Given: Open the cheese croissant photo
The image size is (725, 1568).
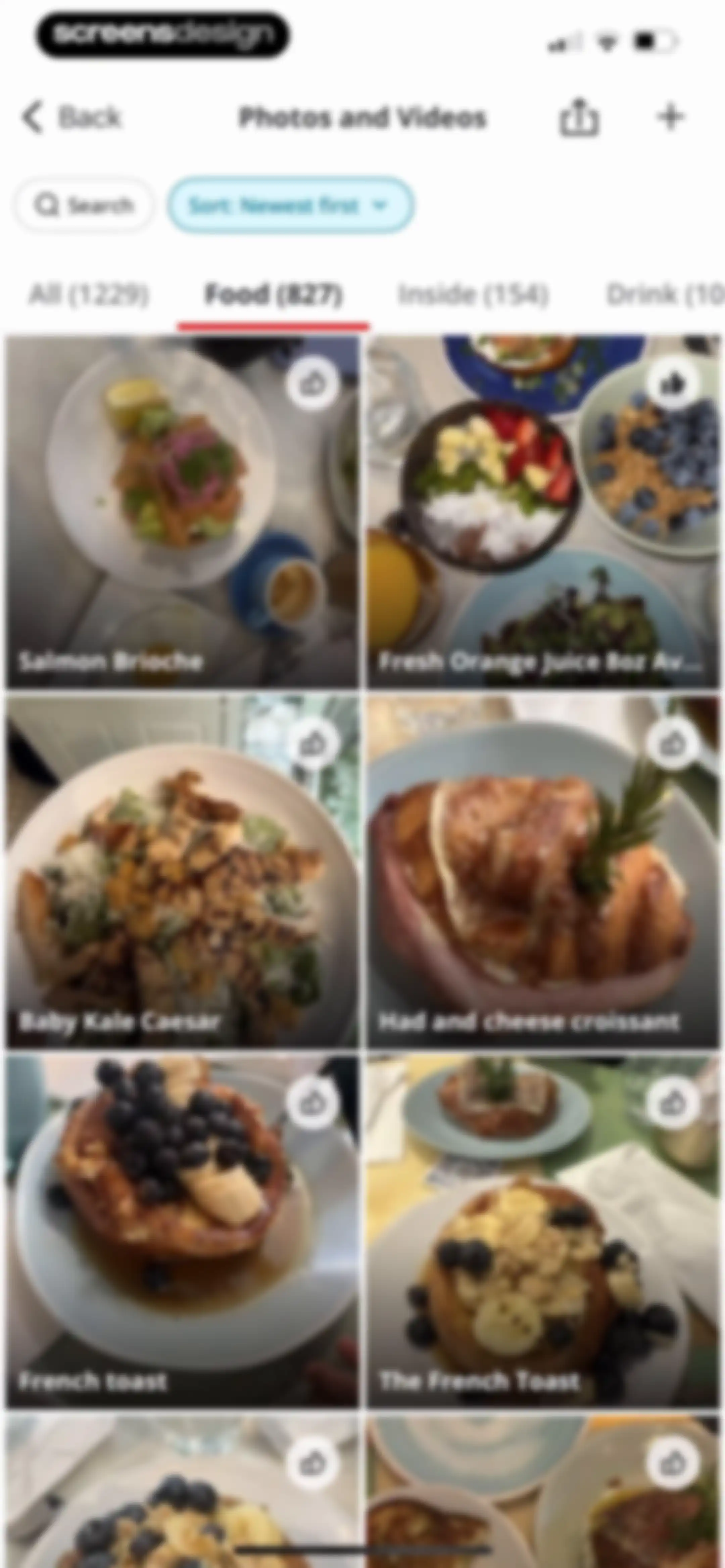Looking at the screenshot, I should pos(543,872).
